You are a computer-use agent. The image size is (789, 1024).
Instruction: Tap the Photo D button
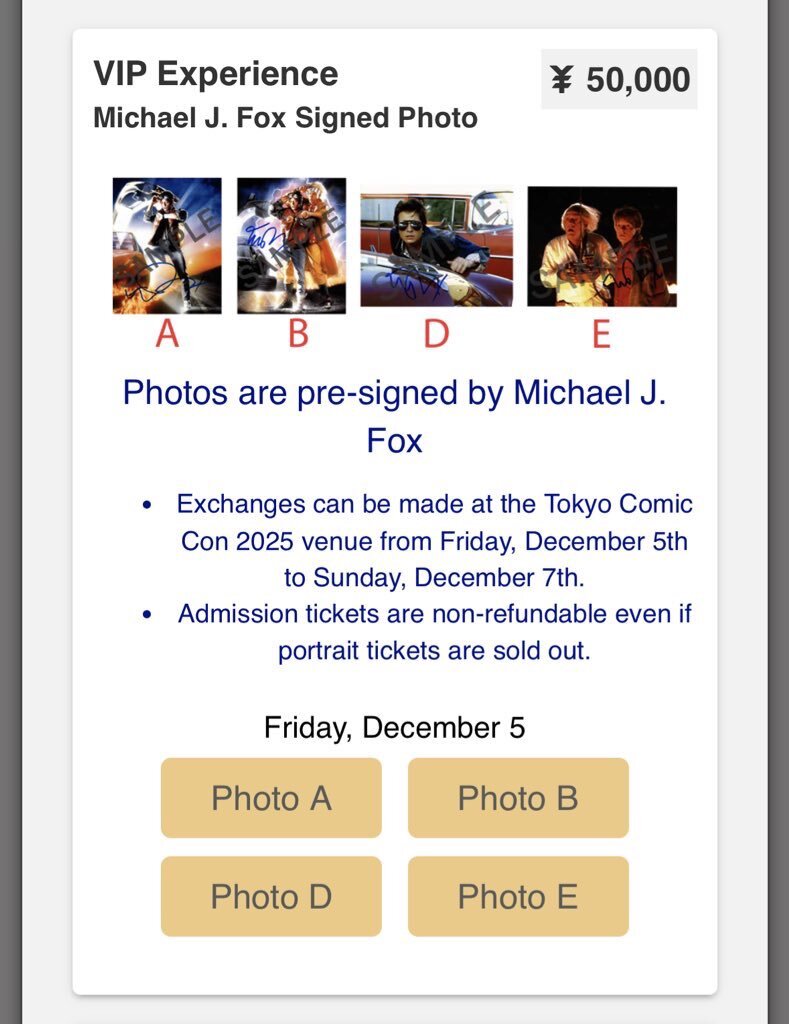pos(271,896)
